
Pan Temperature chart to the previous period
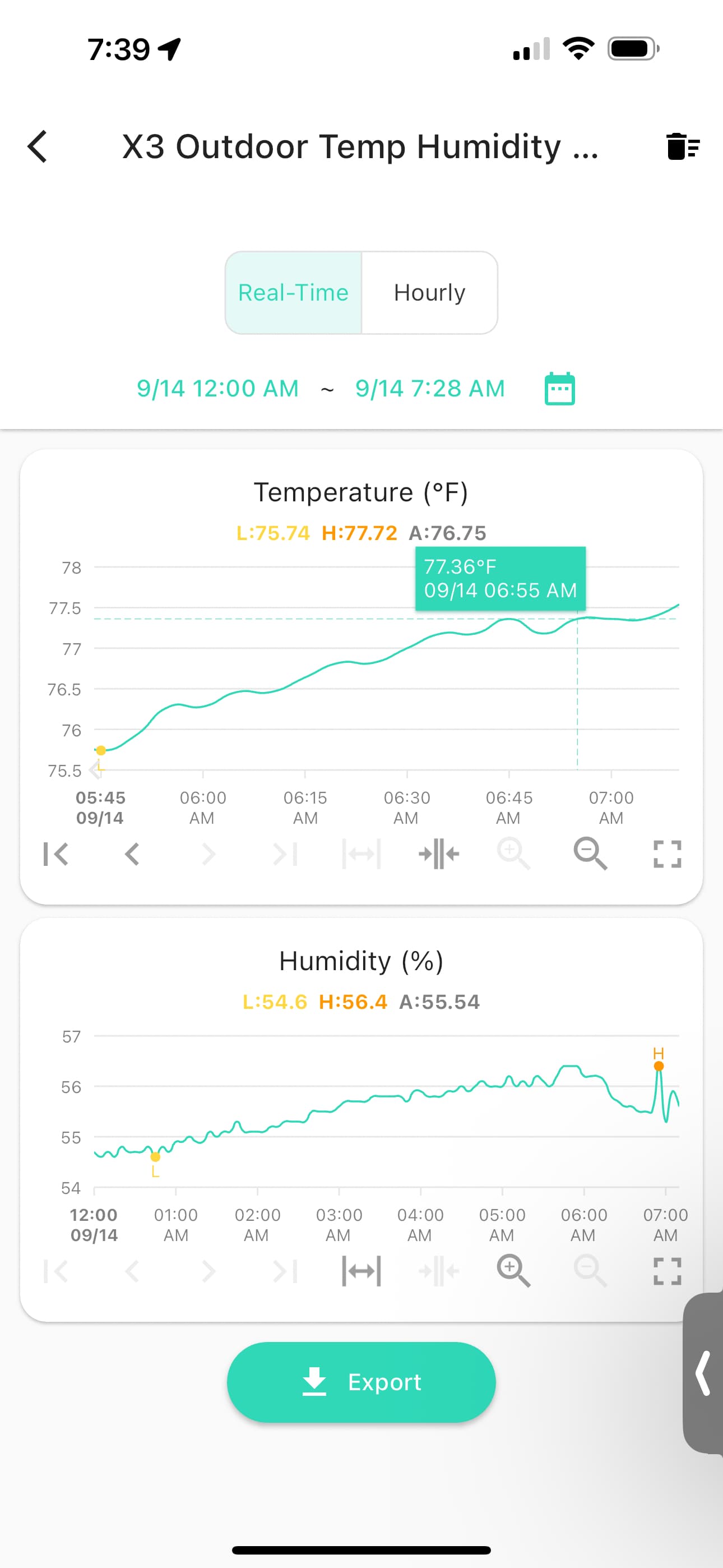click(132, 854)
